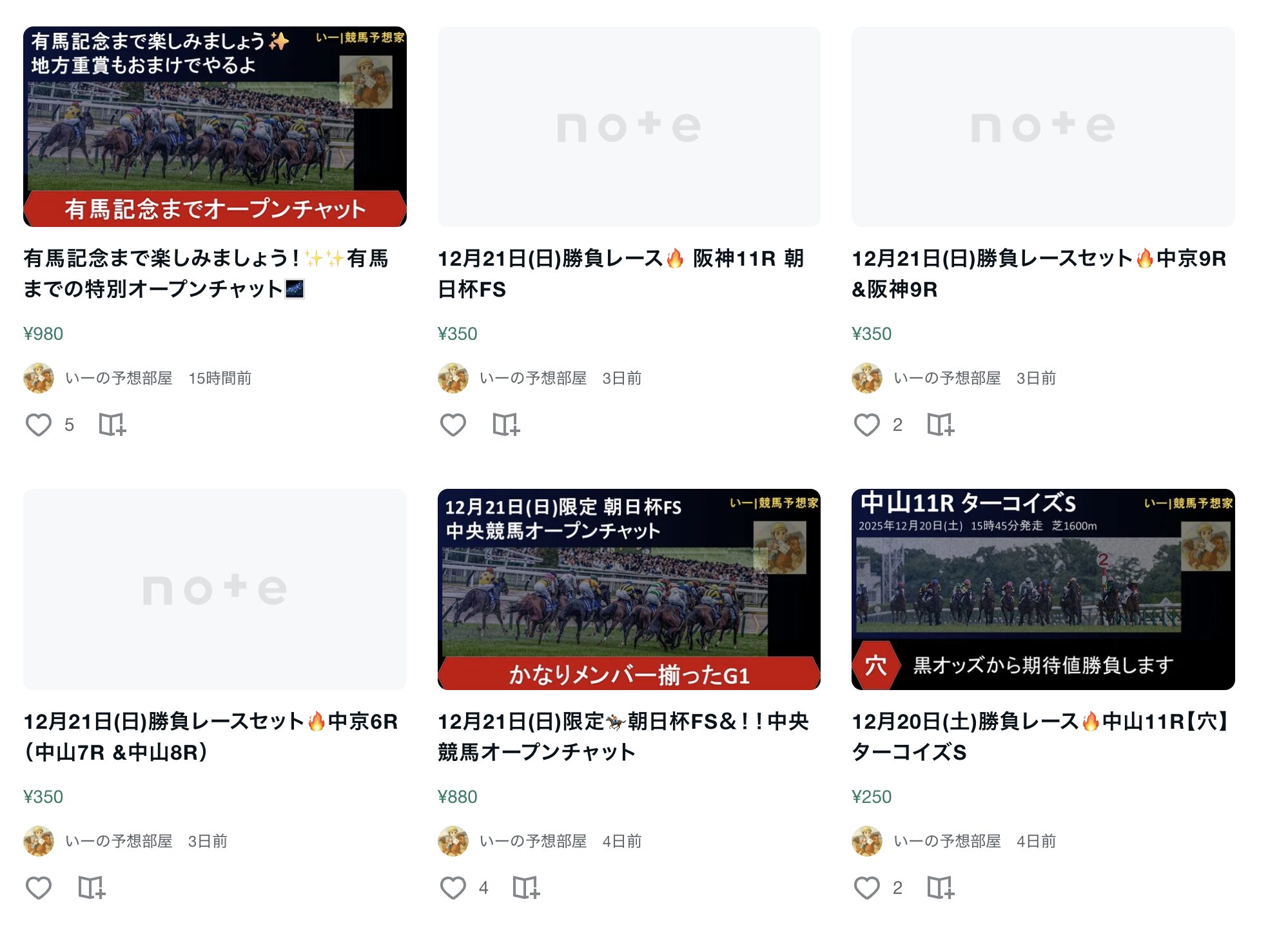Like the 中山11R【穴】ターコイズS article
The image size is (1288, 939).
(867, 888)
